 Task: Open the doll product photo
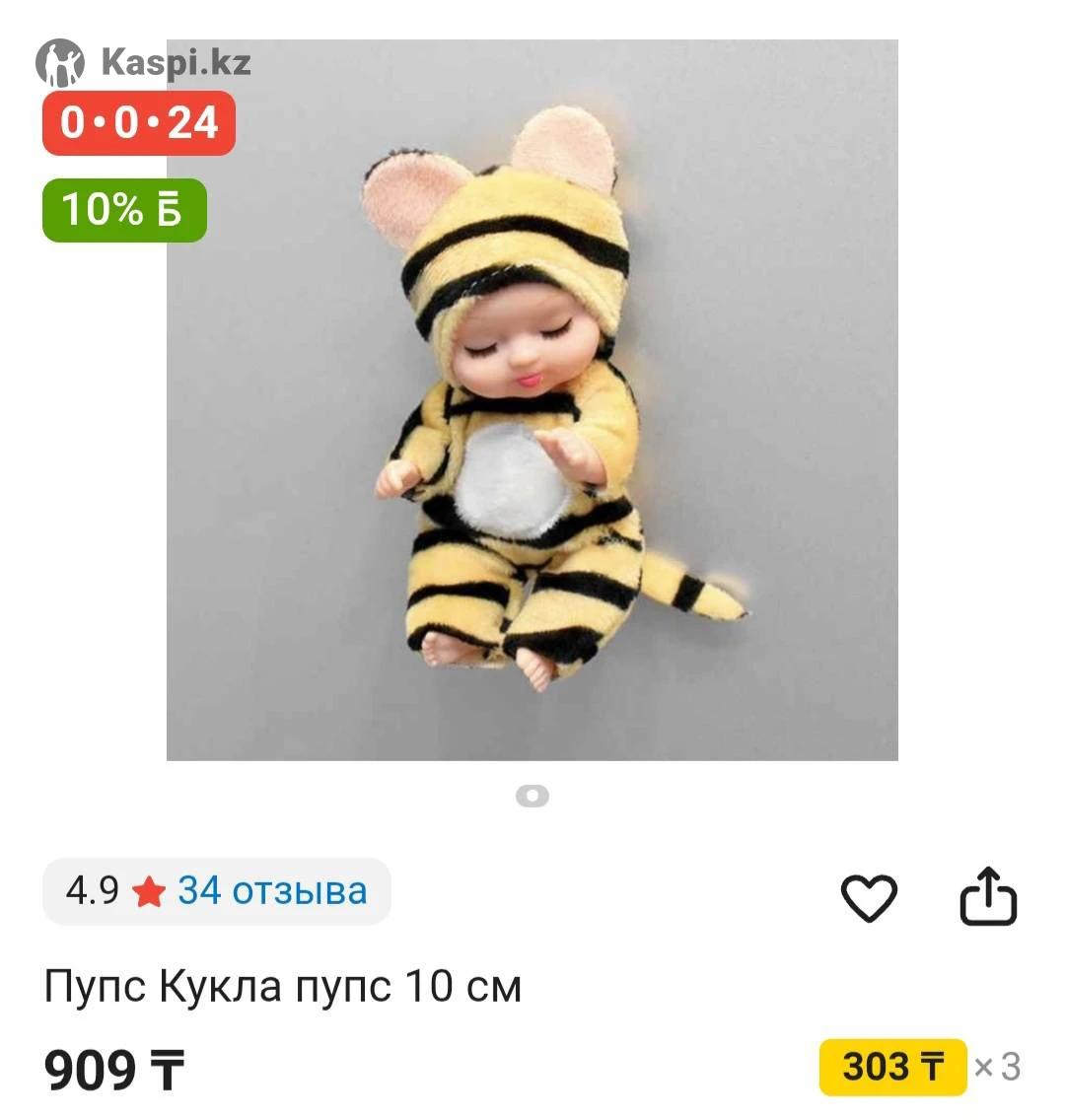click(532, 399)
